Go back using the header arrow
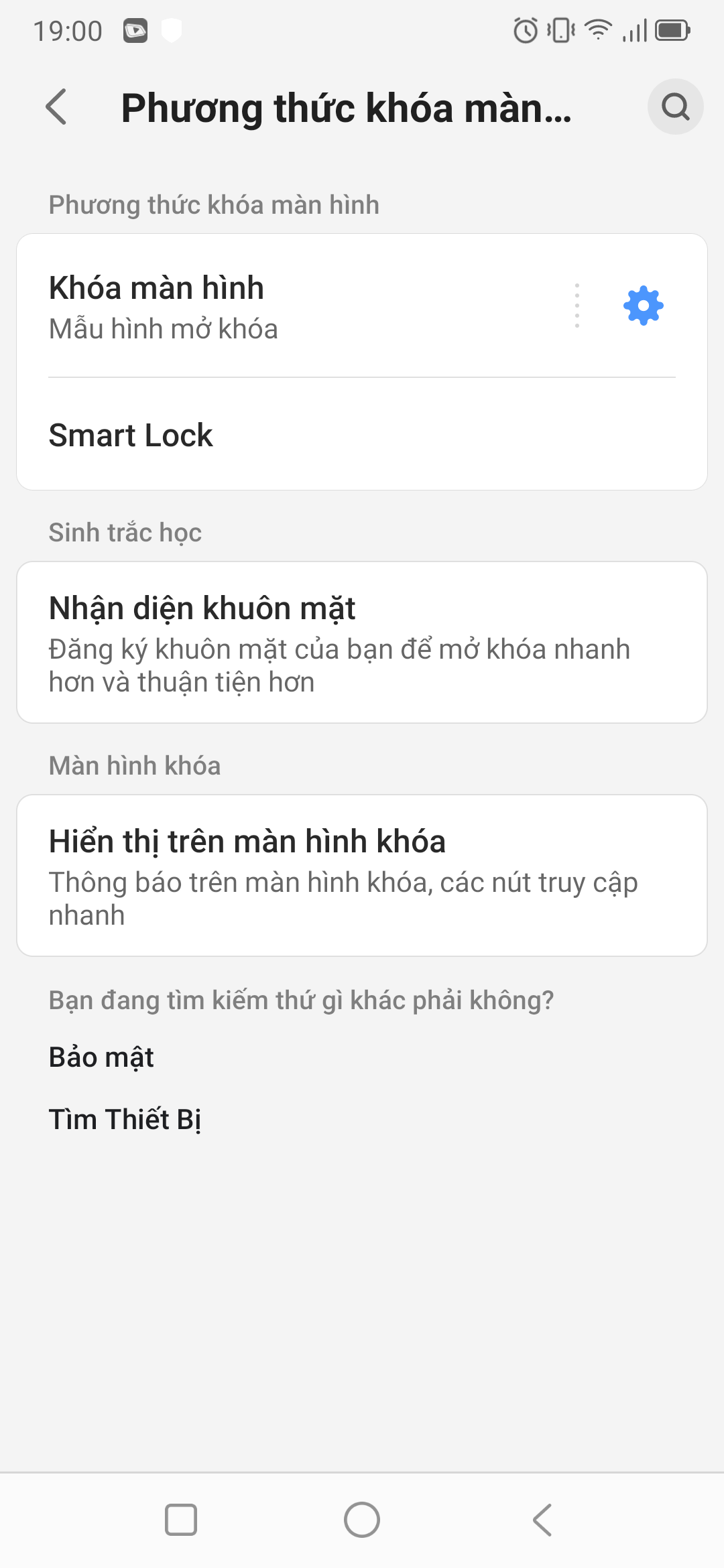Screen dimensions: 724x1568 coord(57,107)
